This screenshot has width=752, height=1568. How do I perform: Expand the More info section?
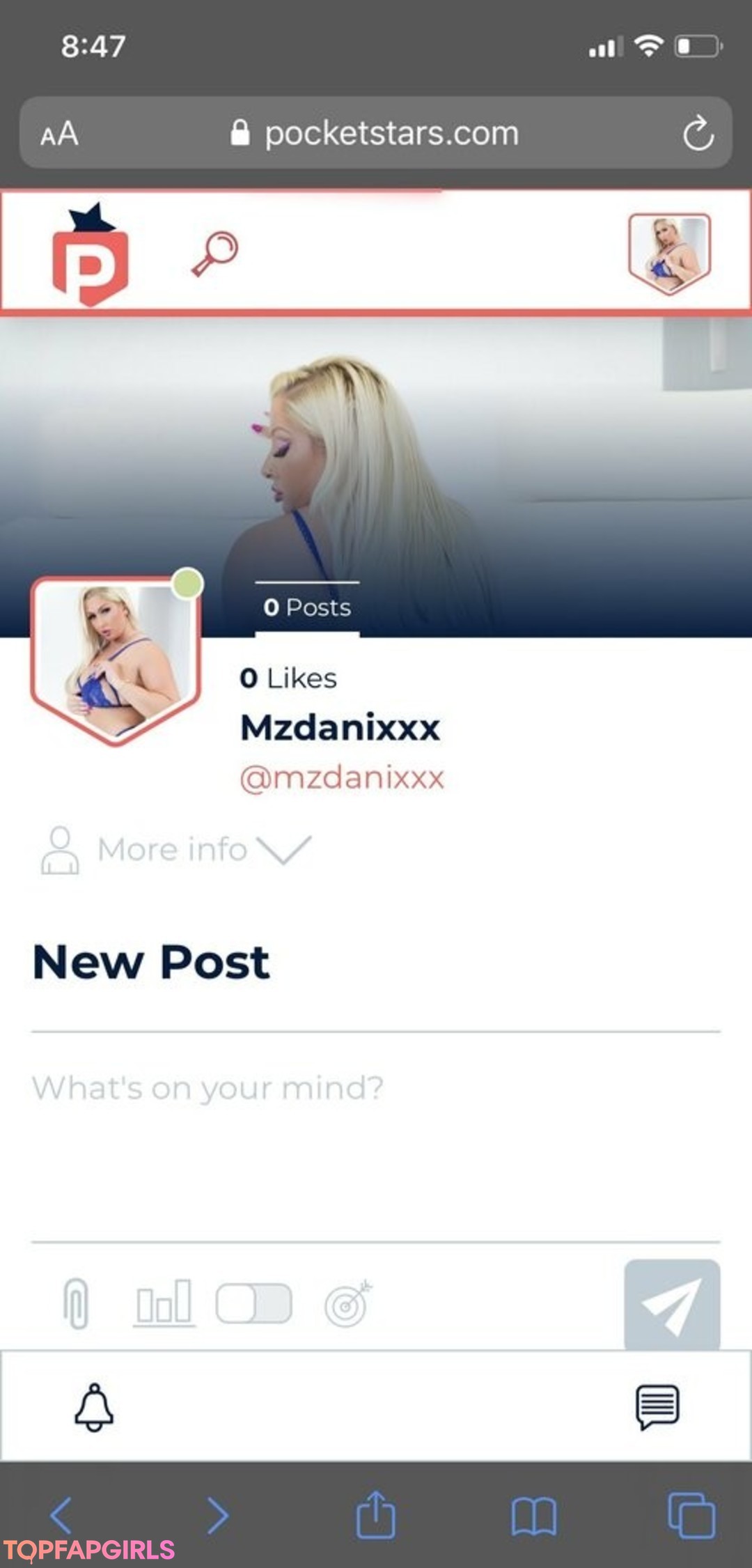[x=175, y=850]
